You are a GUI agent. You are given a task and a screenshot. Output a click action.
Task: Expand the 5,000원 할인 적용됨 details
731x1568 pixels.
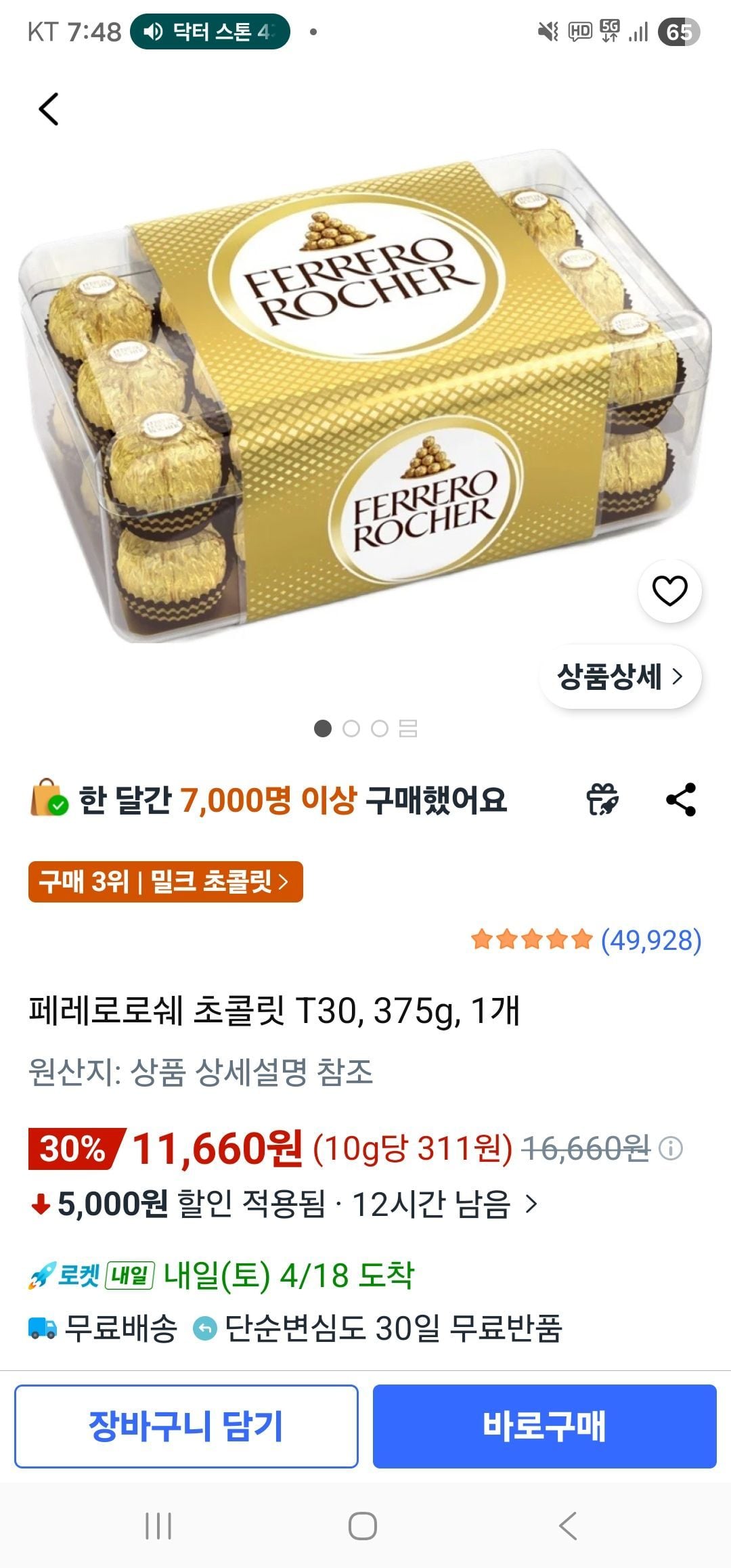coord(284,1204)
